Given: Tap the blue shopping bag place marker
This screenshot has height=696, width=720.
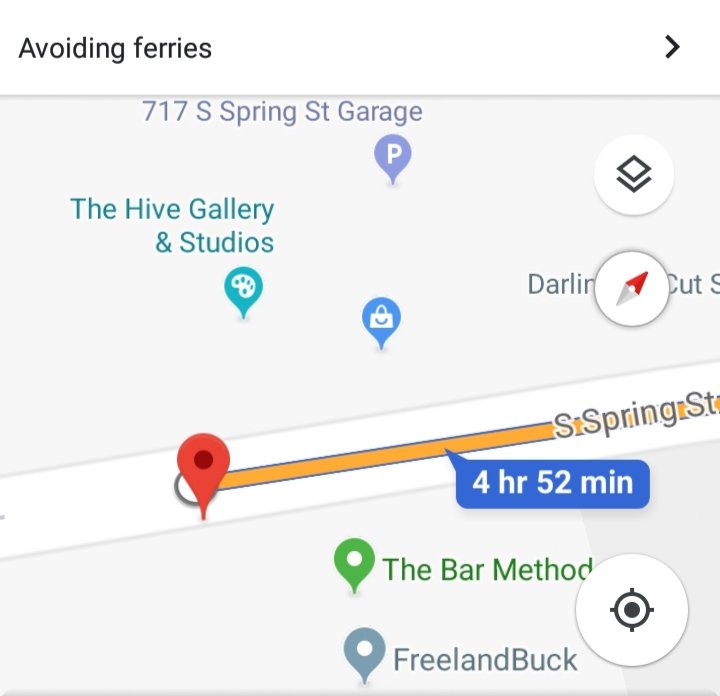Looking at the screenshot, I should tap(380, 320).
